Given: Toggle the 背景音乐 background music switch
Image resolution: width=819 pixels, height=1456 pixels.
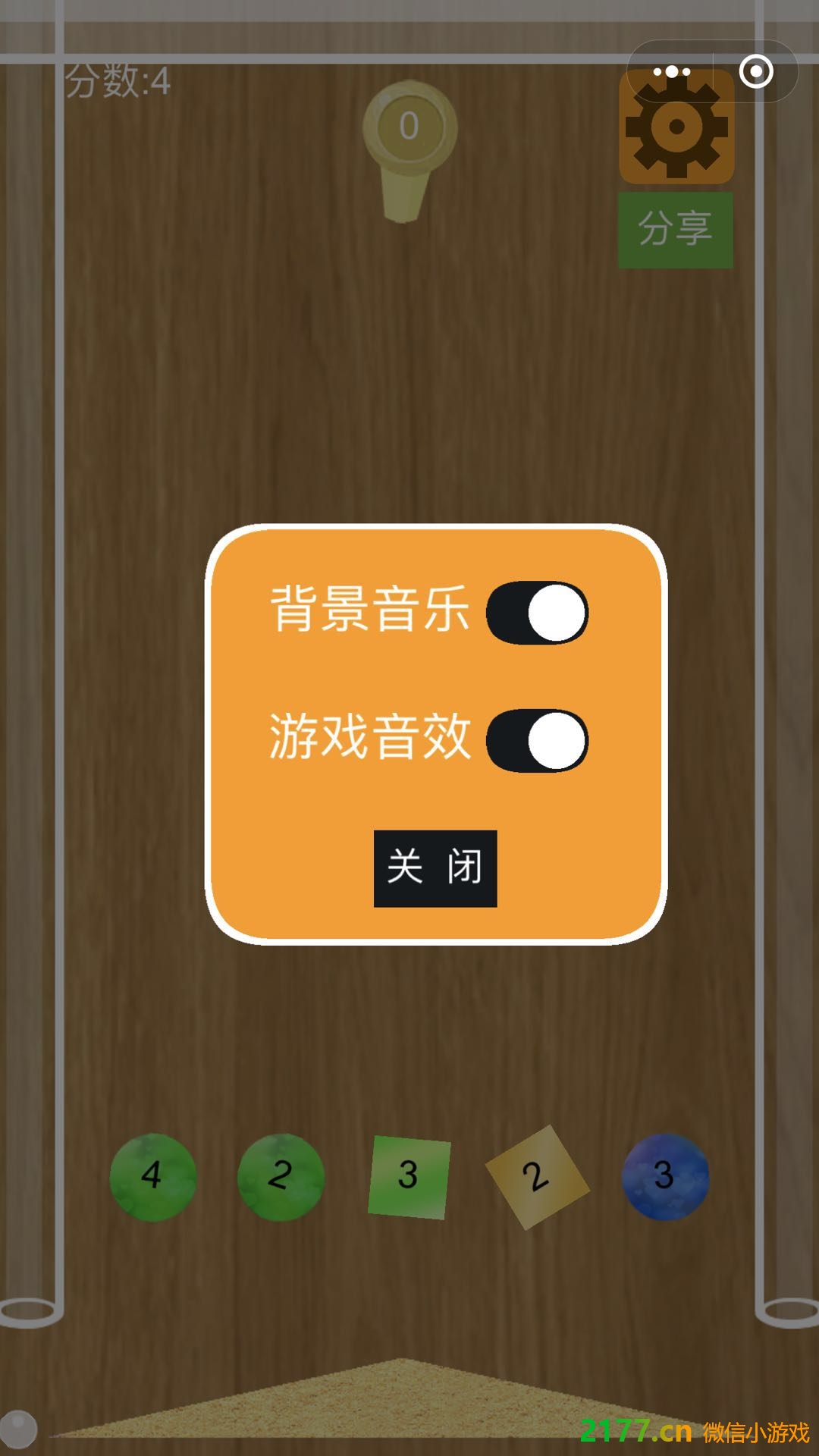Looking at the screenshot, I should [537, 613].
